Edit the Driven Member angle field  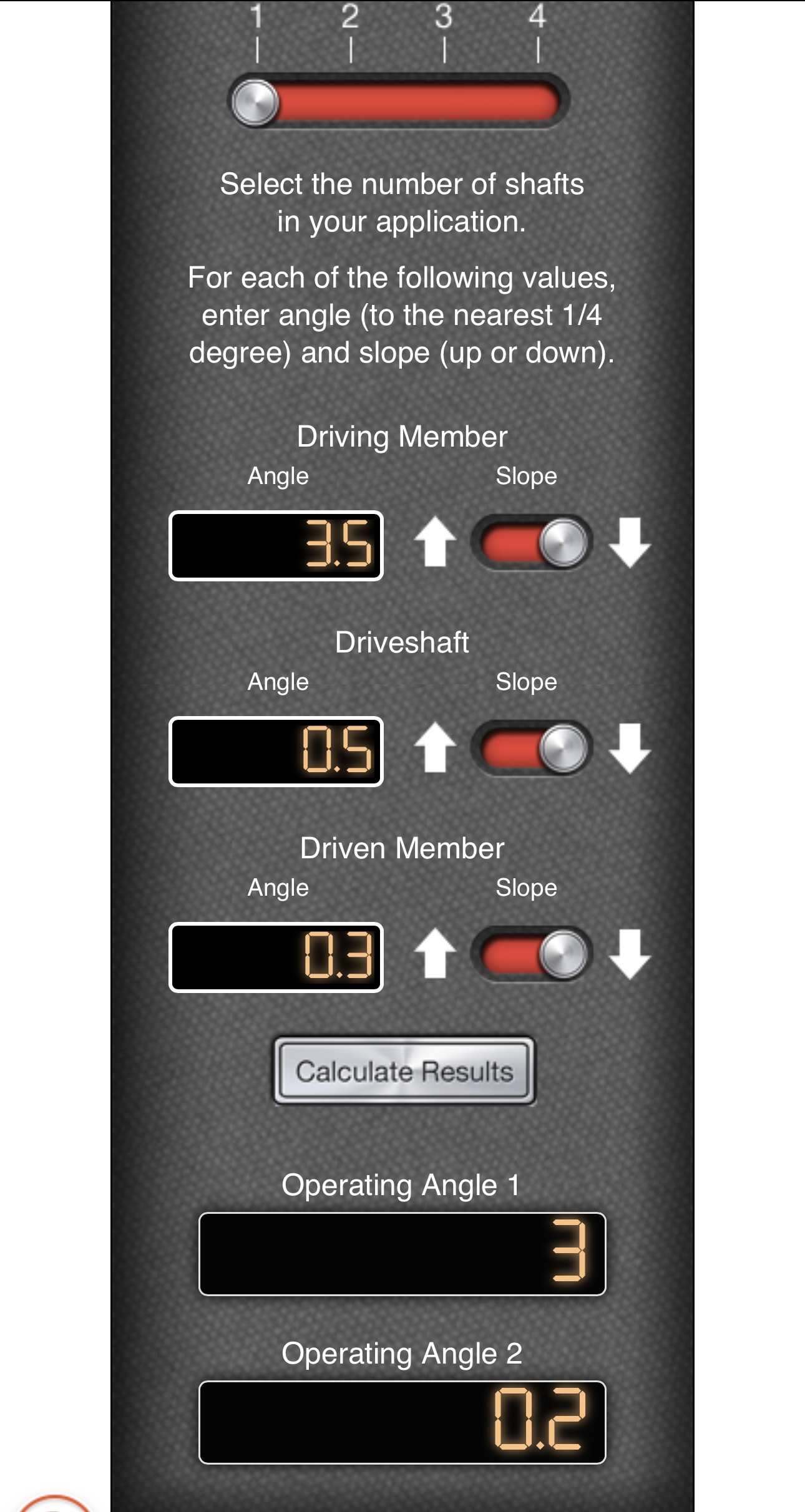pos(276,957)
